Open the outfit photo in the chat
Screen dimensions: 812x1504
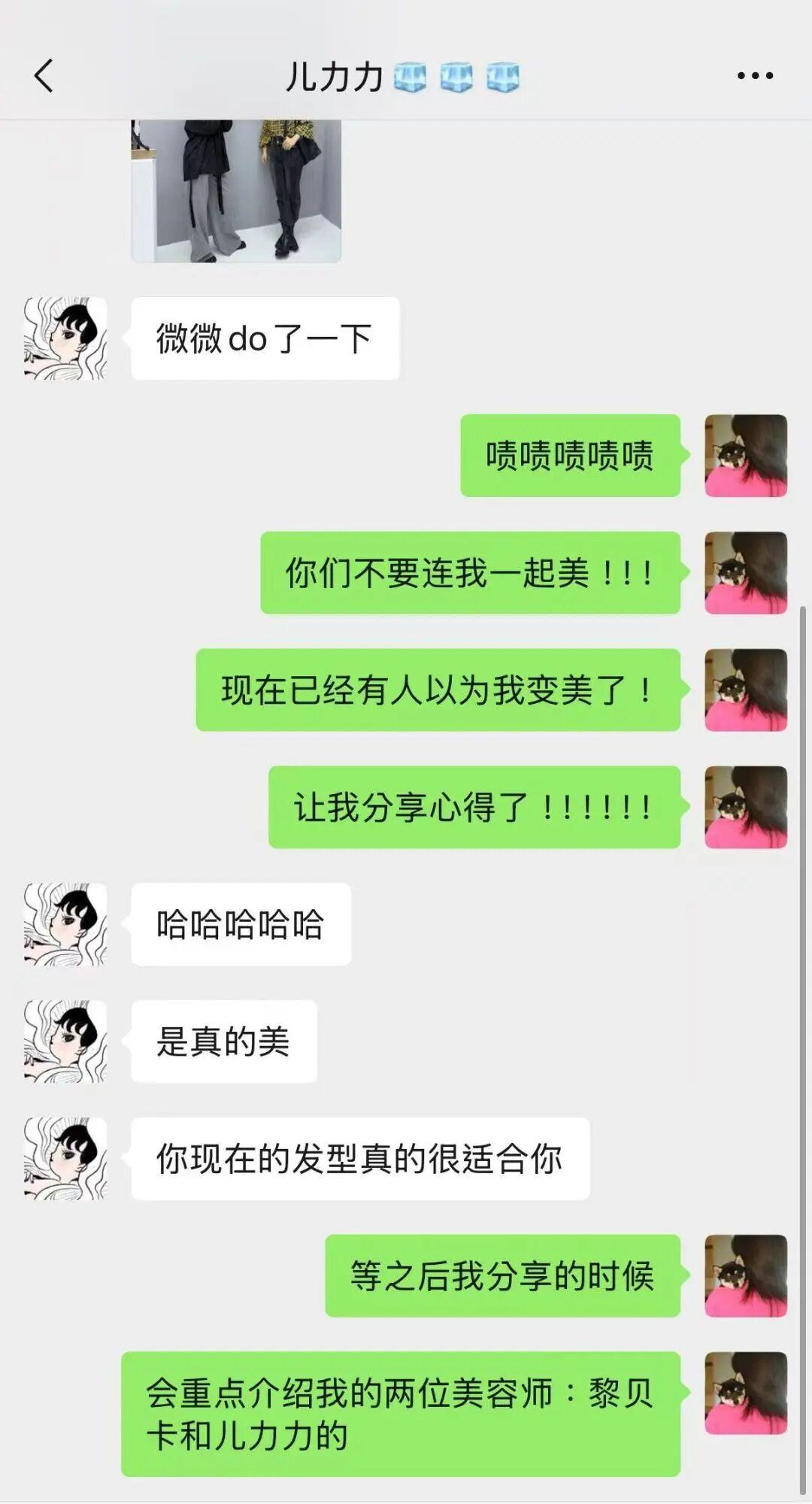[x=236, y=190]
